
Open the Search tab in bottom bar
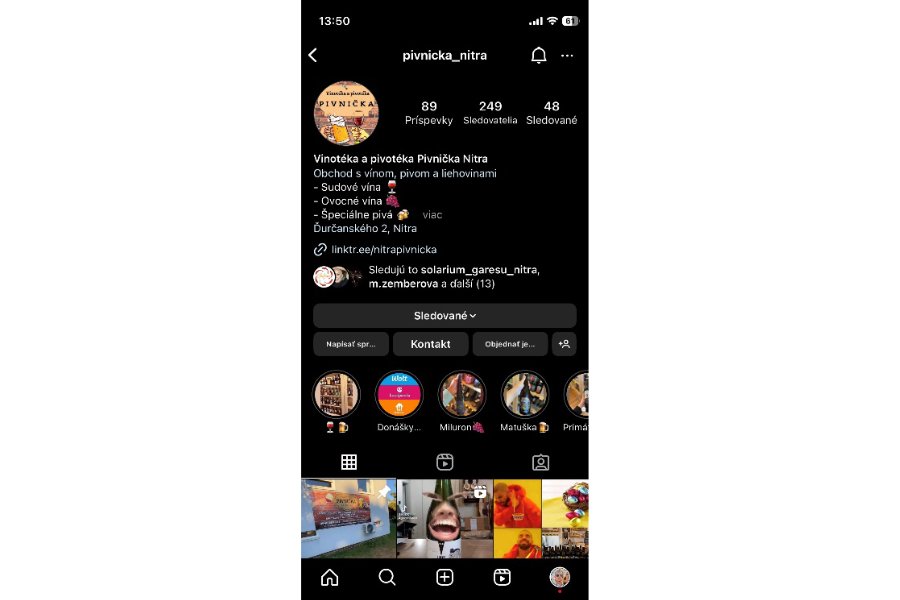pyautogui.click(x=387, y=577)
